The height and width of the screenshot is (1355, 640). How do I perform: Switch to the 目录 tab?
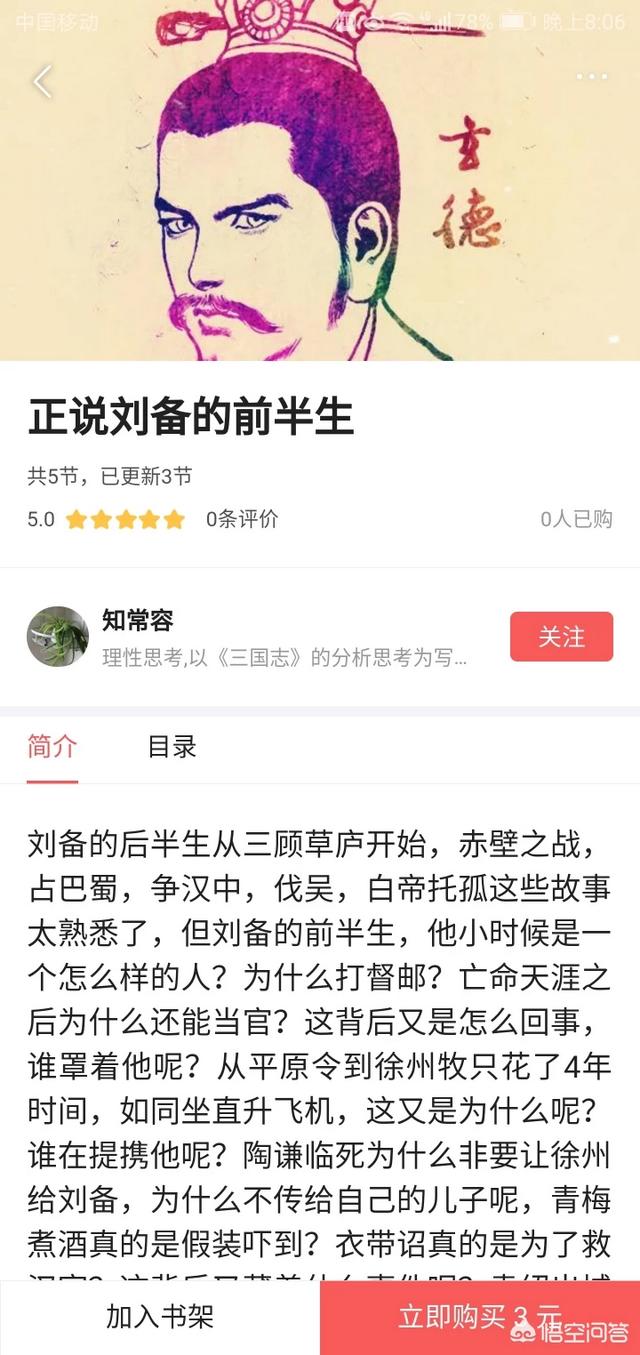click(172, 747)
